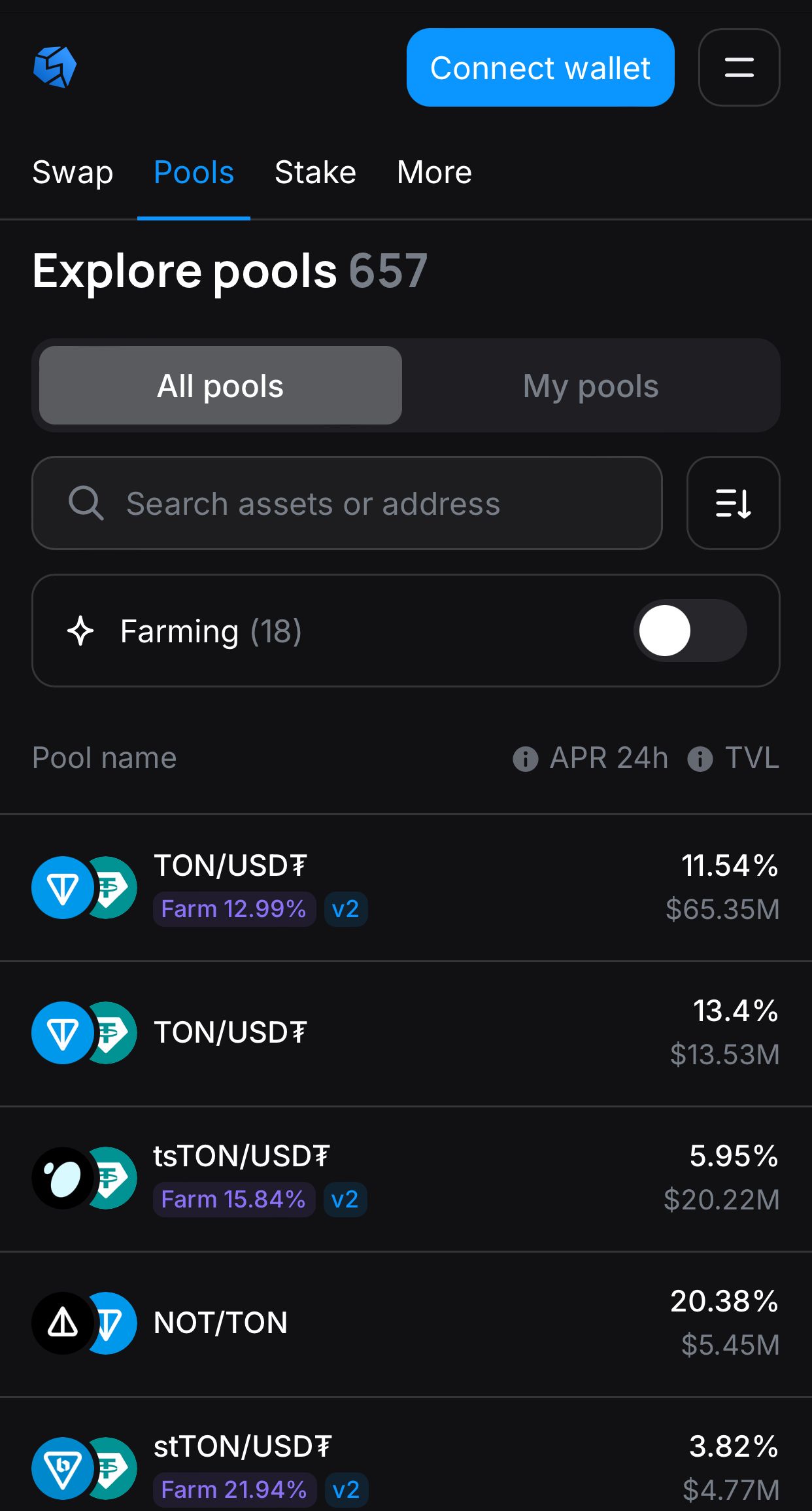This screenshot has width=812, height=1511.
Task: Click the sparkle icon beside Farming
Action: (79, 631)
